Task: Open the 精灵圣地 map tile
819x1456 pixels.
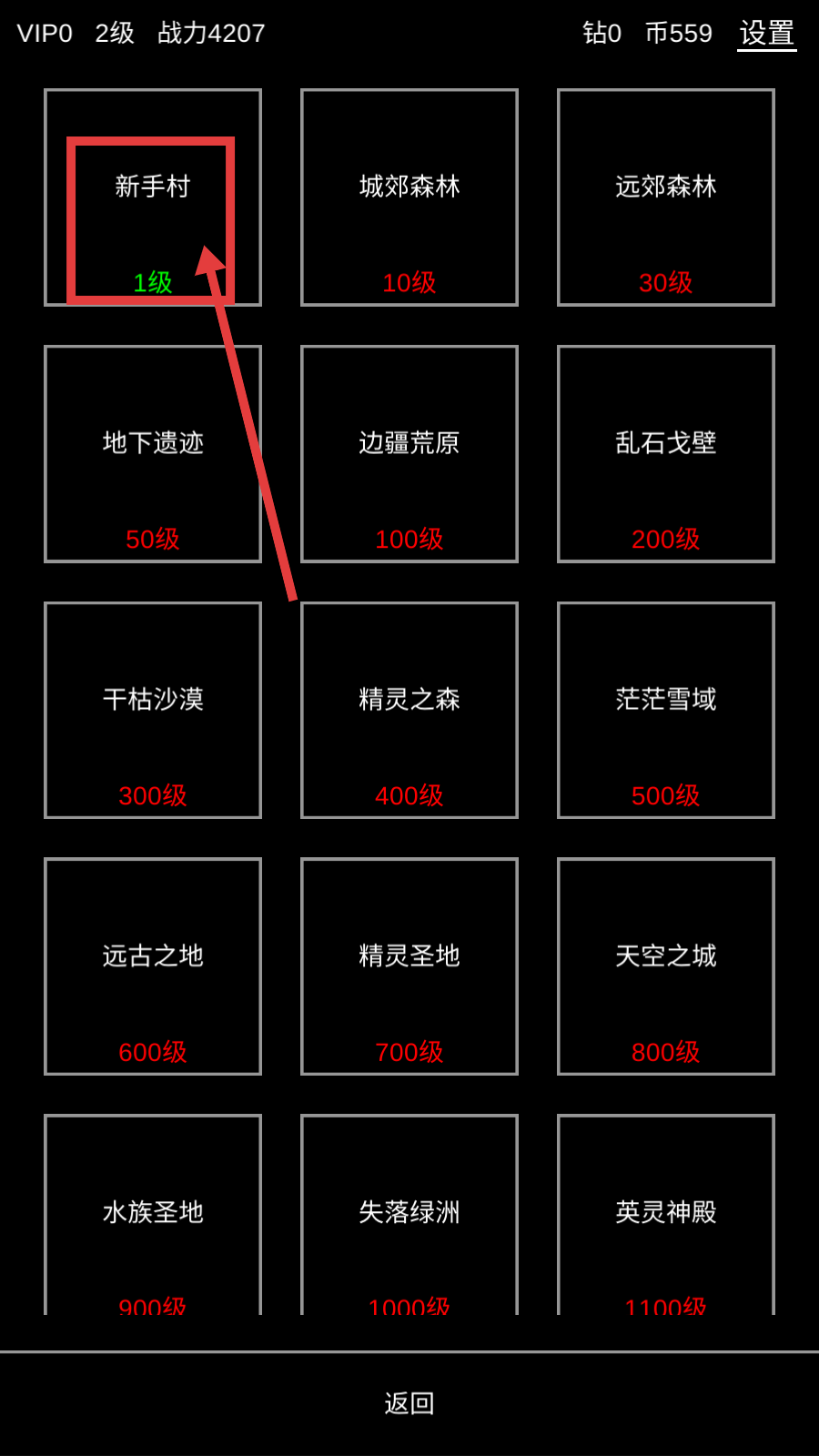Action: 409,966
